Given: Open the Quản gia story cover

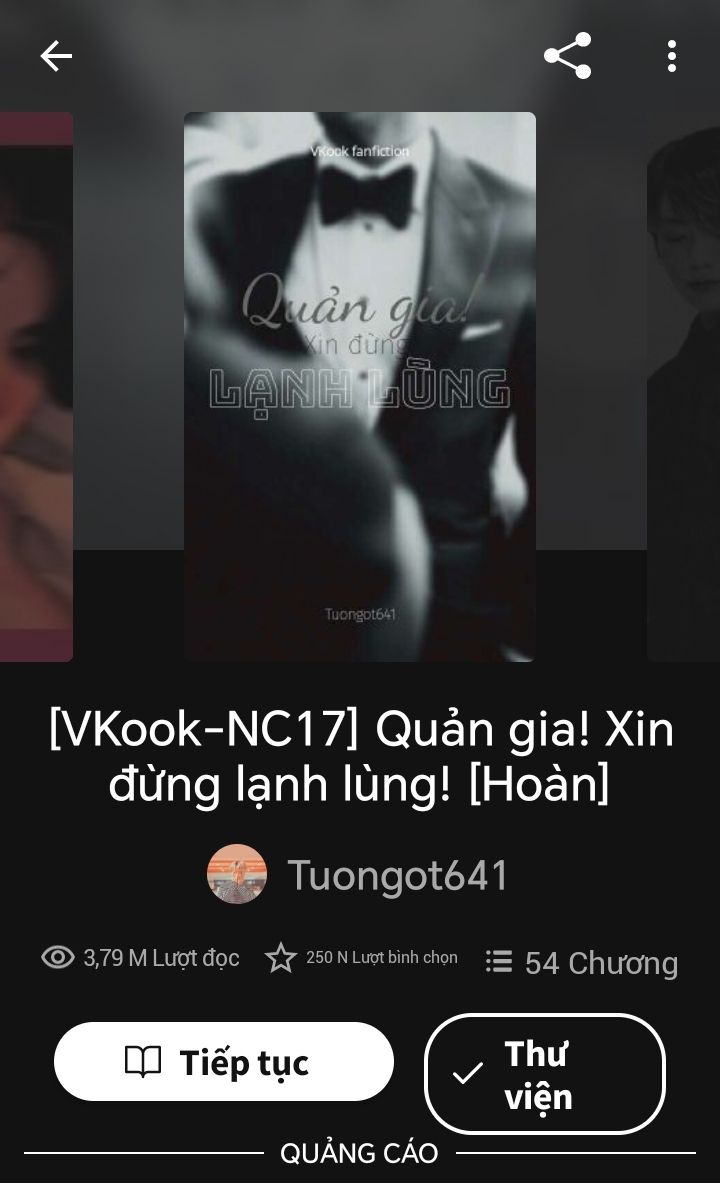Looking at the screenshot, I should (x=360, y=387).
